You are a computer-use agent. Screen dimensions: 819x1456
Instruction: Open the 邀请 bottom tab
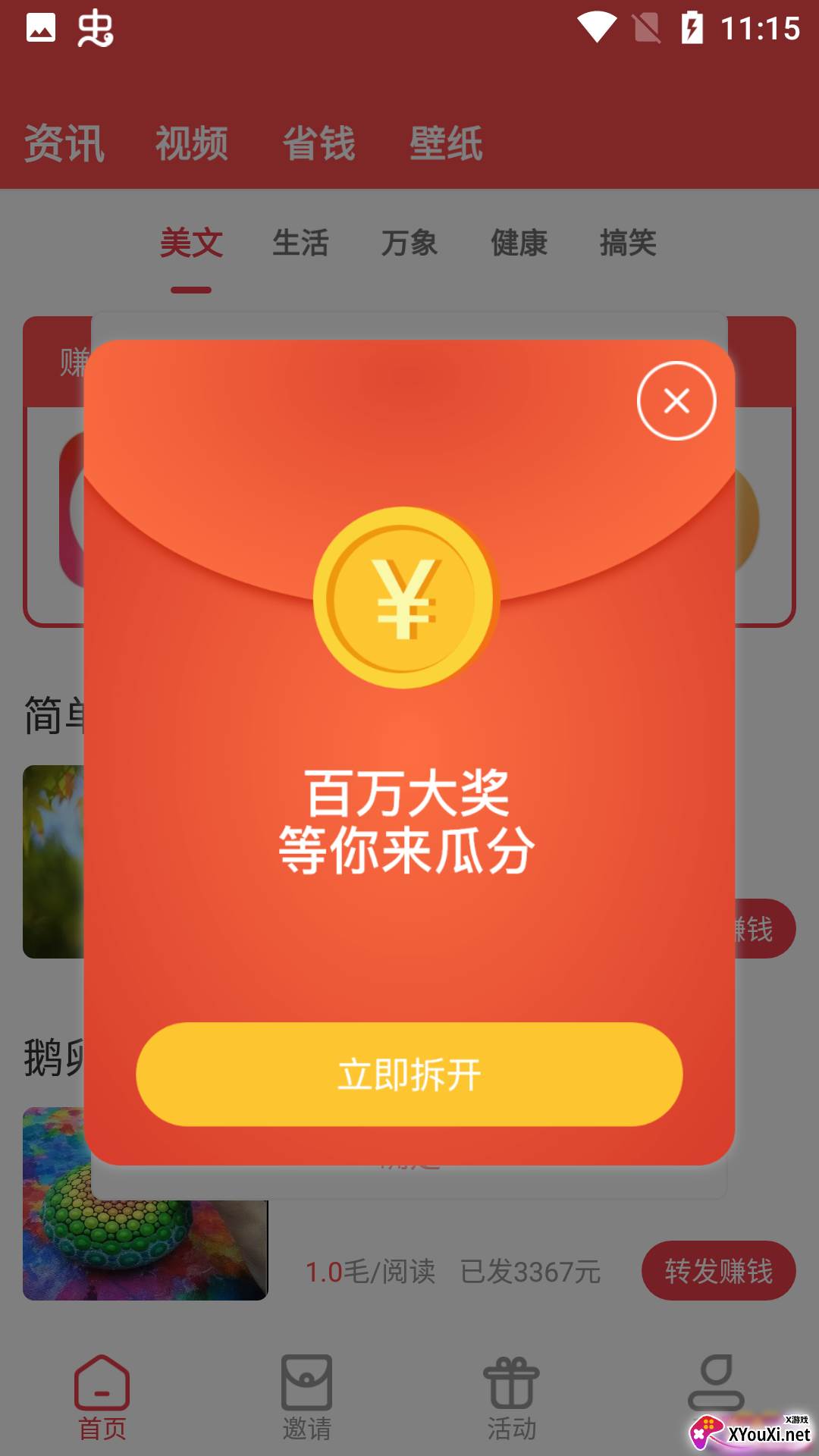[307, 1398]
